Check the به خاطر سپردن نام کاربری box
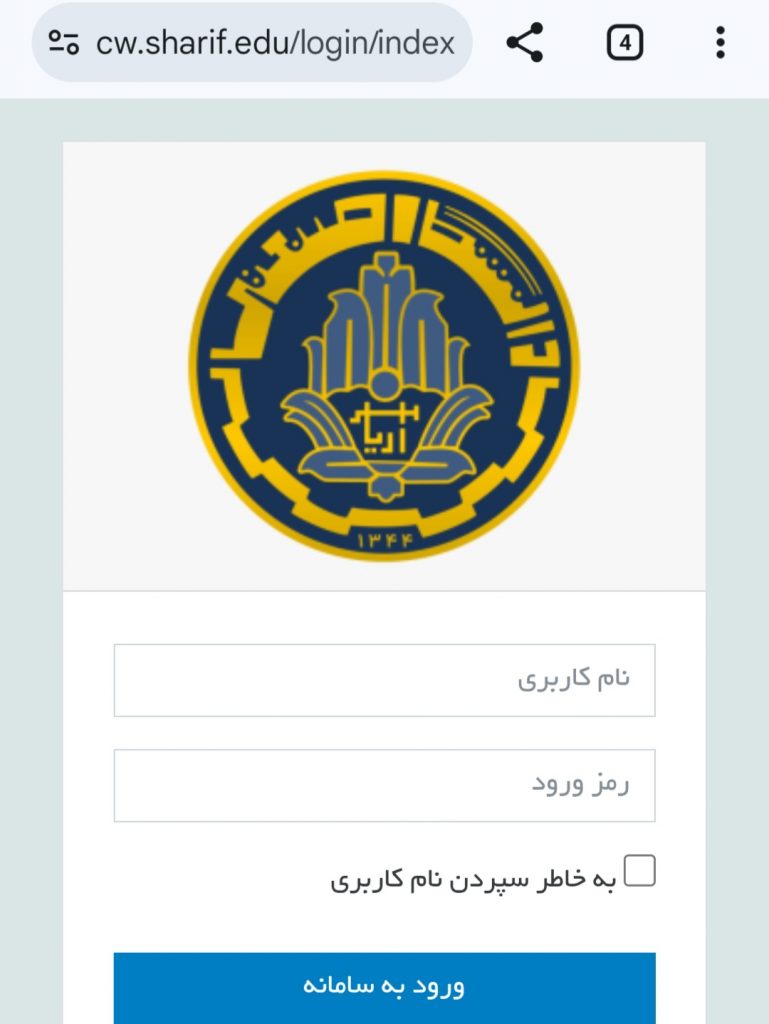769x1024 pixels. (640, 871)
